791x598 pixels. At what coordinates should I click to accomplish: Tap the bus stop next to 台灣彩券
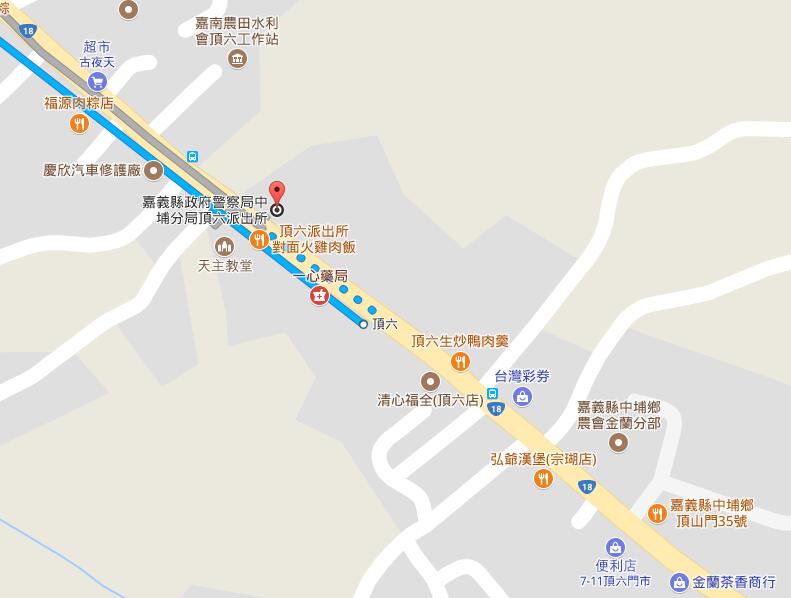tap(493, 394)
